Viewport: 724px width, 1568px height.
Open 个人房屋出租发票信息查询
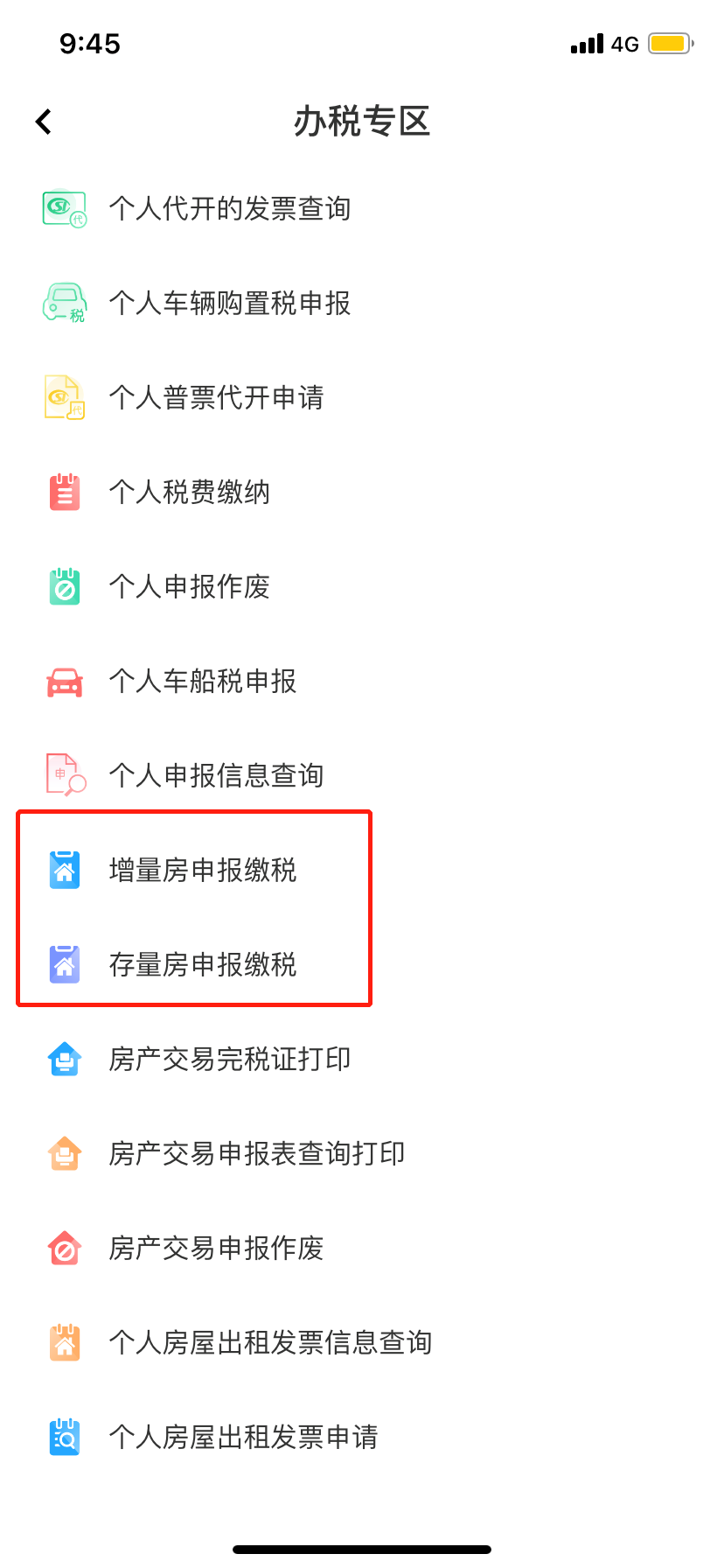click(x=362, y=1342)
